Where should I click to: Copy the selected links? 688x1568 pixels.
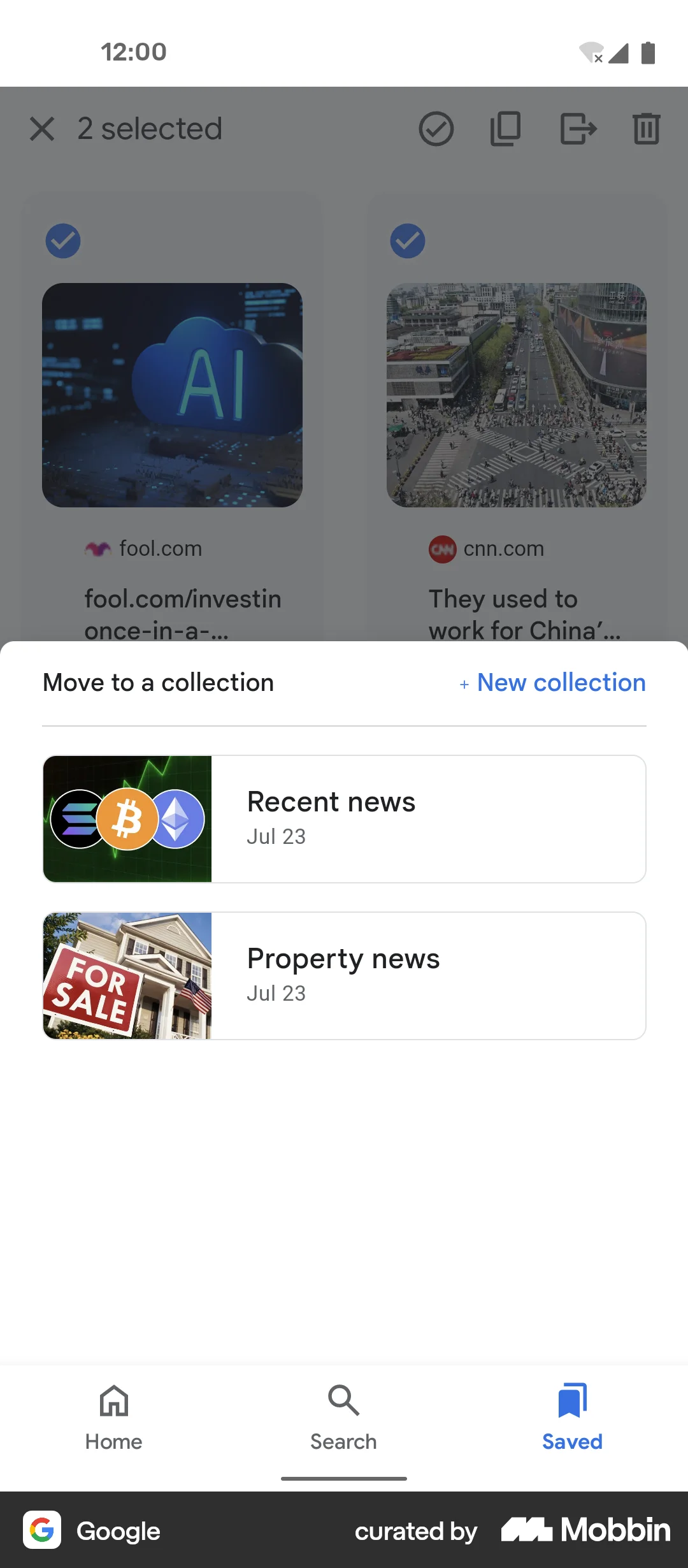[x=505, y=129]
